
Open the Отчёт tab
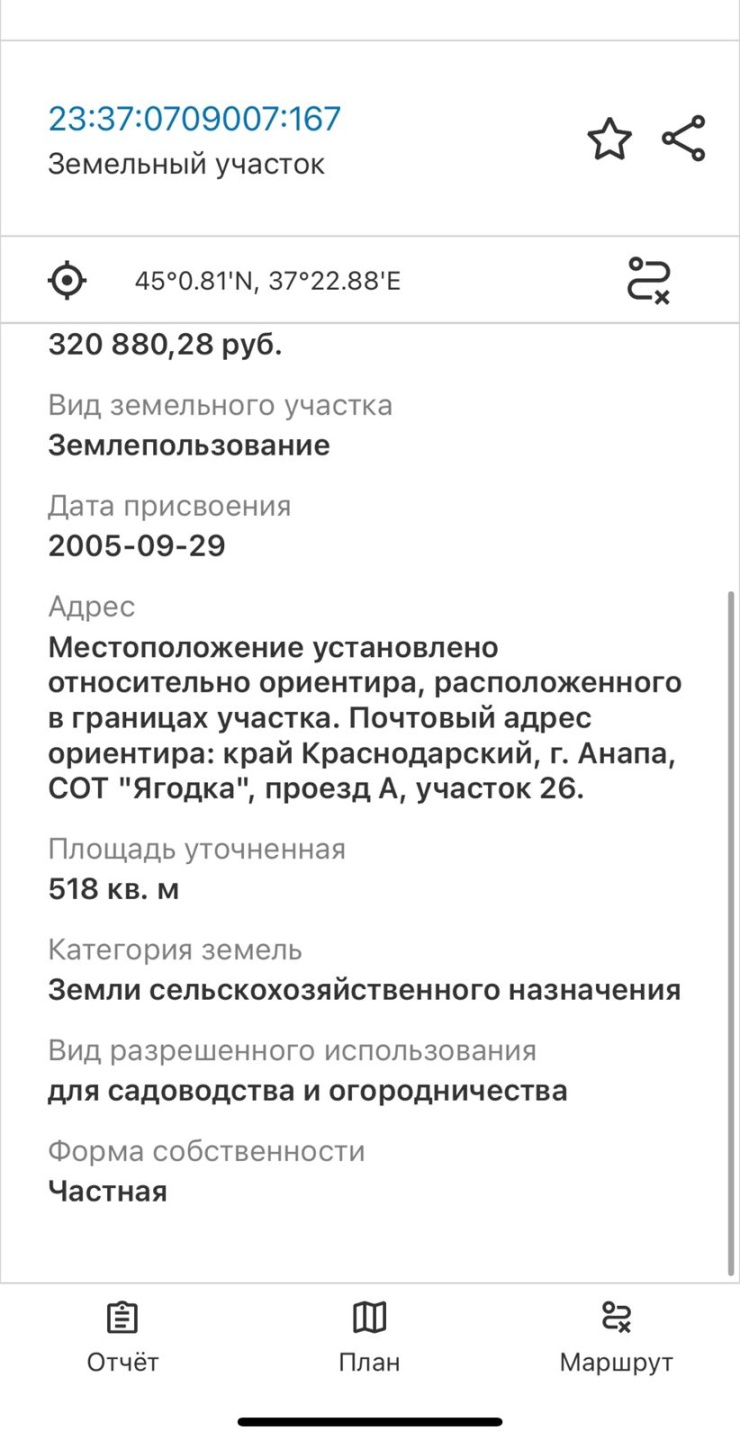122,1337
